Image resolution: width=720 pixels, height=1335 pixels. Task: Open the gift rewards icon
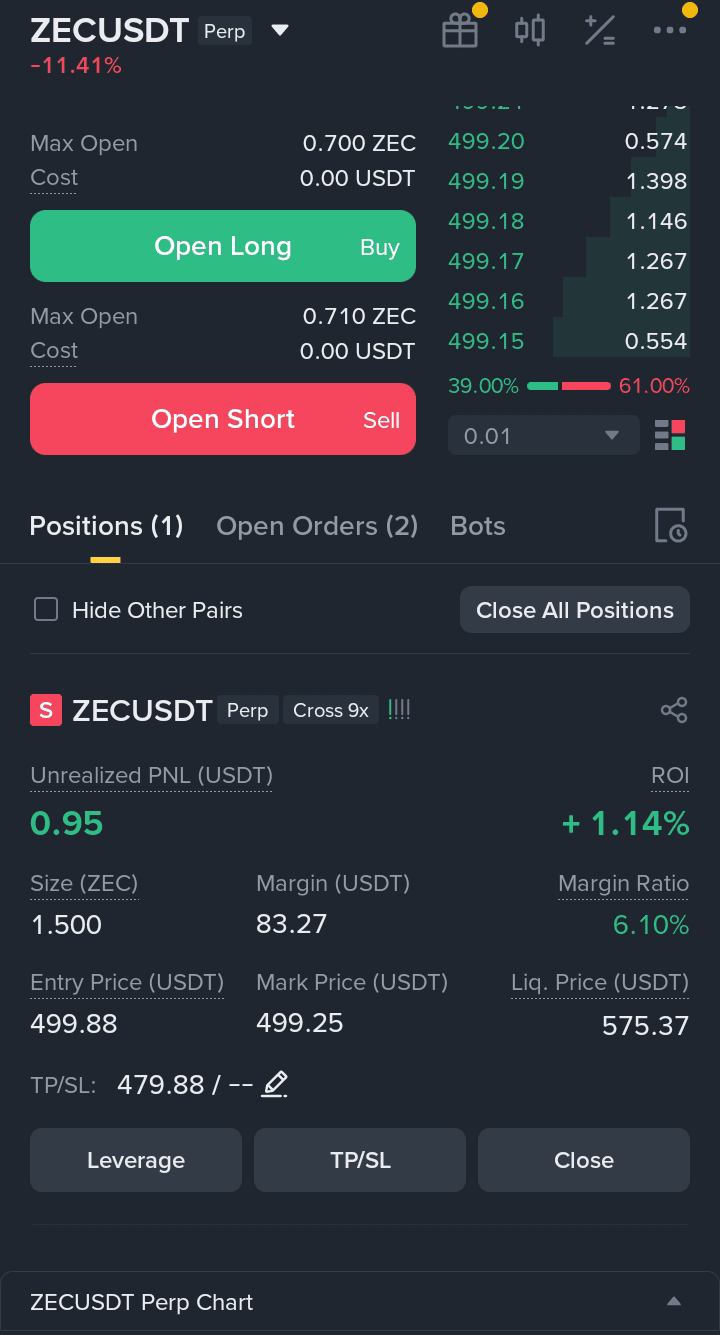[460, 31]
